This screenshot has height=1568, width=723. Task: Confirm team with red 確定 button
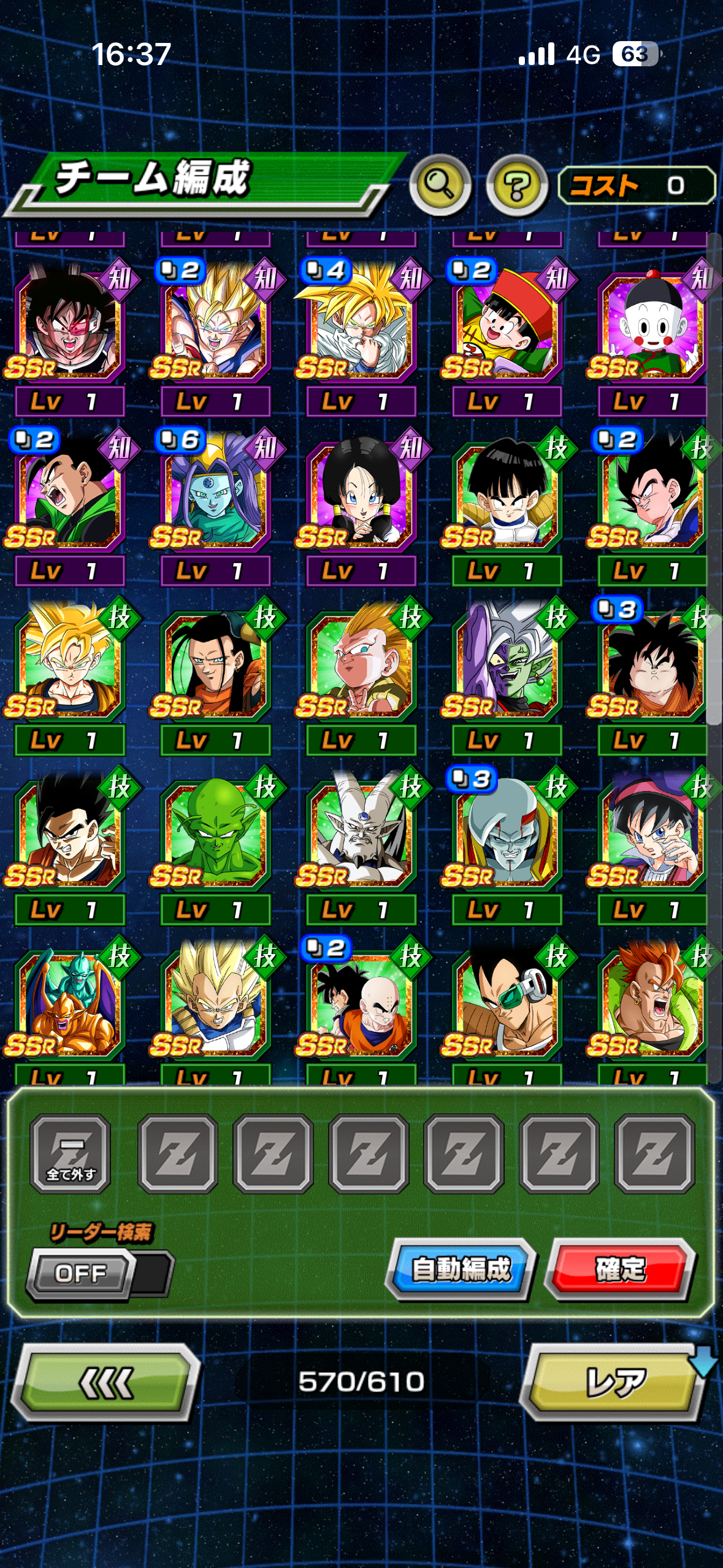(621, 1269)
